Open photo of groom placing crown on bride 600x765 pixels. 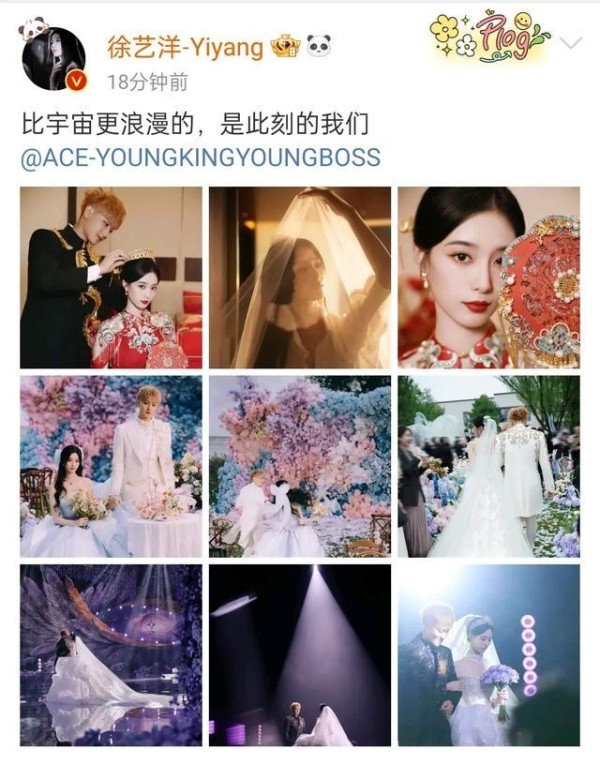click(111, 278)
